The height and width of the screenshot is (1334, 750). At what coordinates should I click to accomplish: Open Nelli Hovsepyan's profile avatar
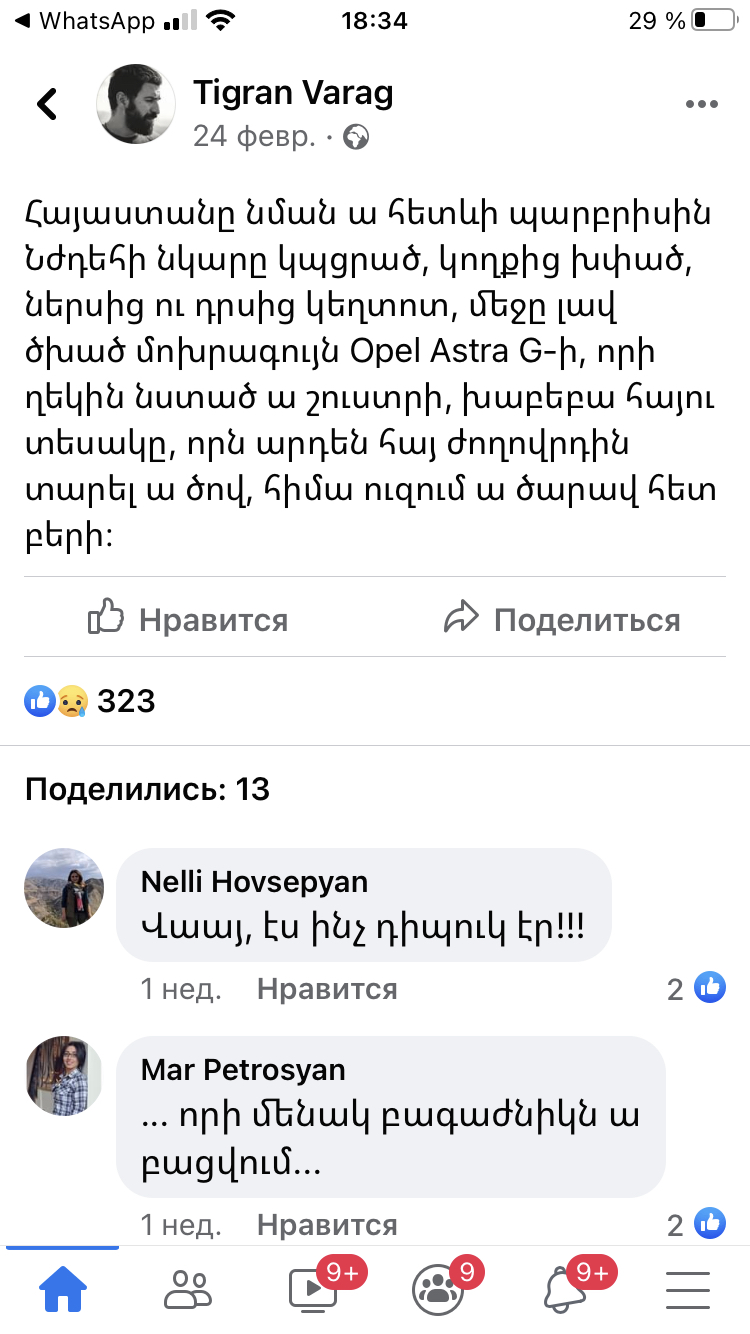coord(64,888)
